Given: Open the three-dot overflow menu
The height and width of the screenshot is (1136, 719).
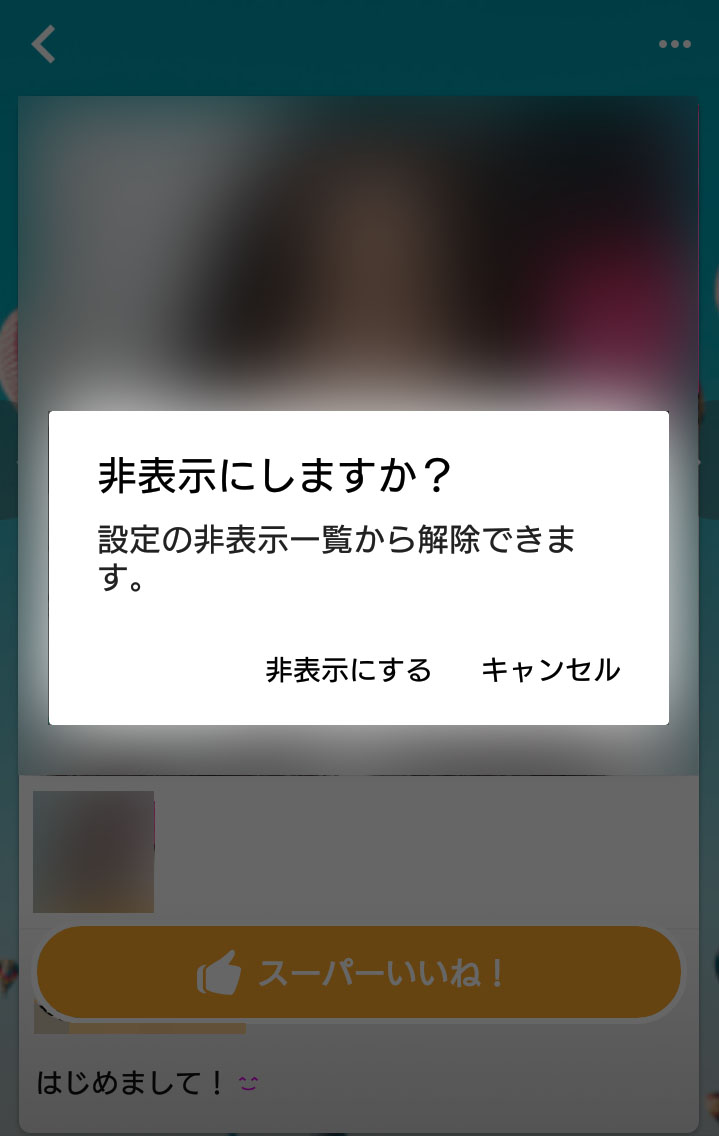Looking at the screenshot, I should (674, 44).
